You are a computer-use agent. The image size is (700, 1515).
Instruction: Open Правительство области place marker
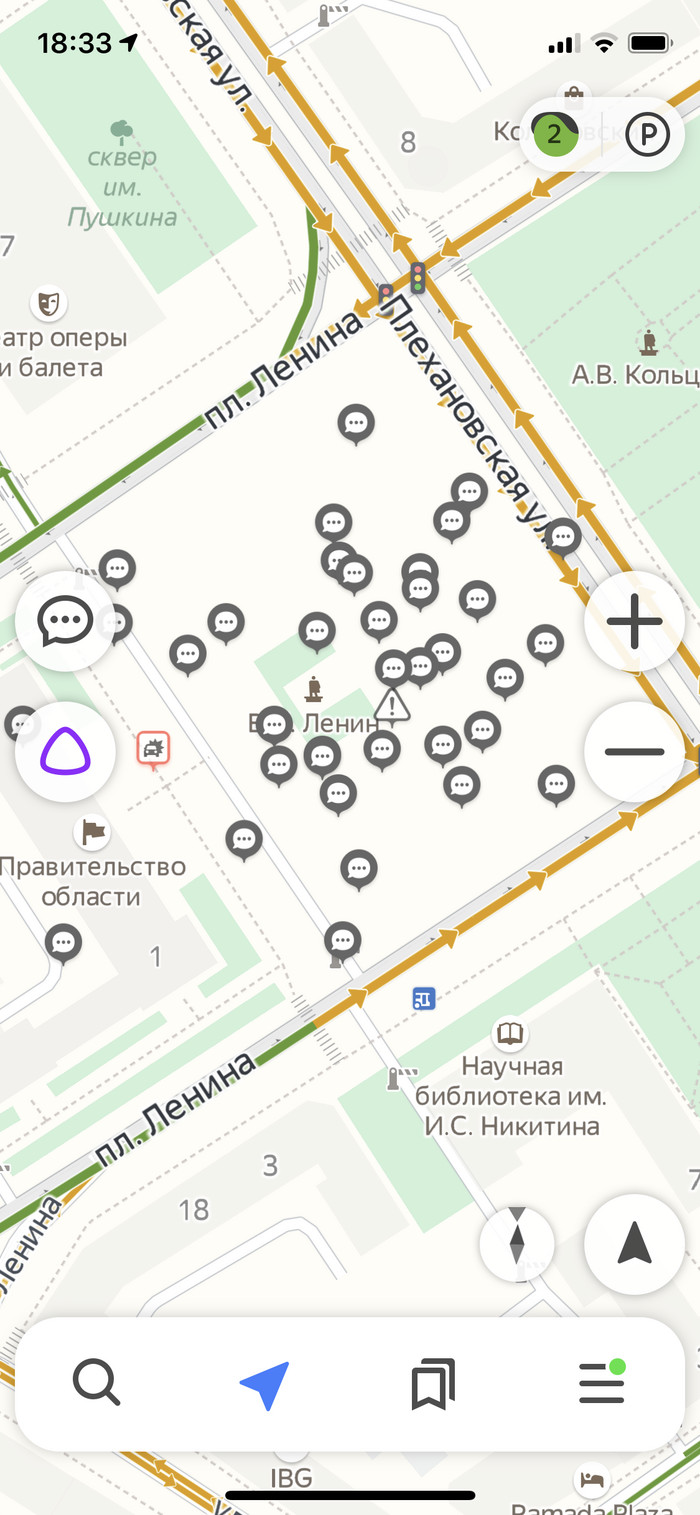[x=94, y=830]
